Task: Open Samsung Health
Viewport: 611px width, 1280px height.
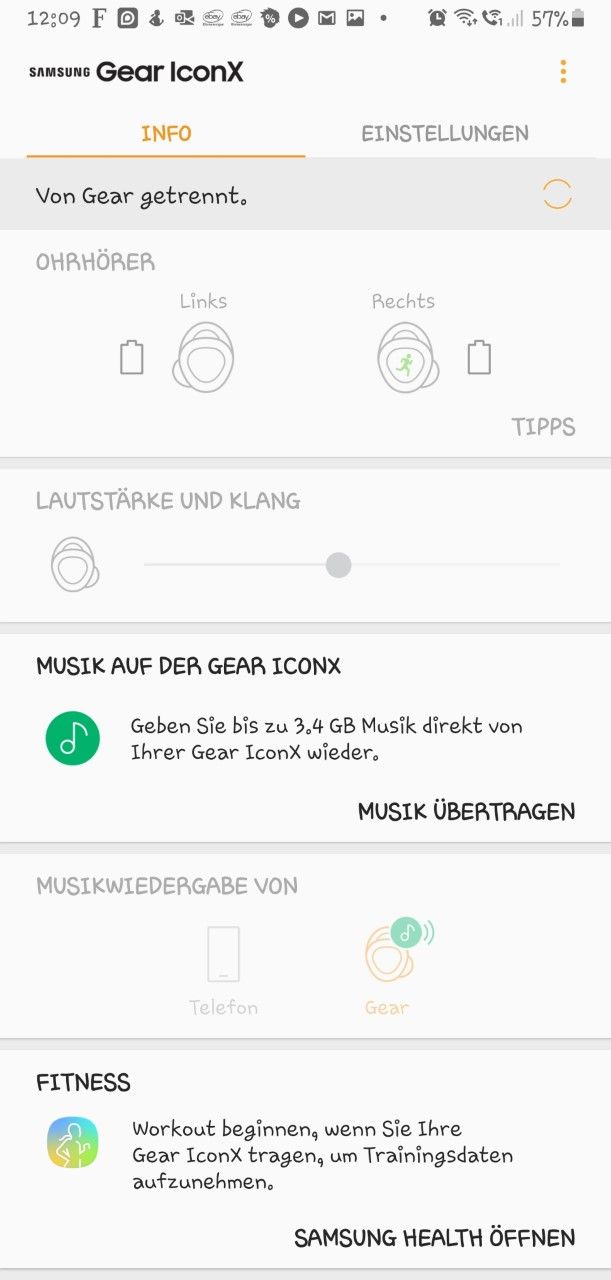Action: 434,1238
